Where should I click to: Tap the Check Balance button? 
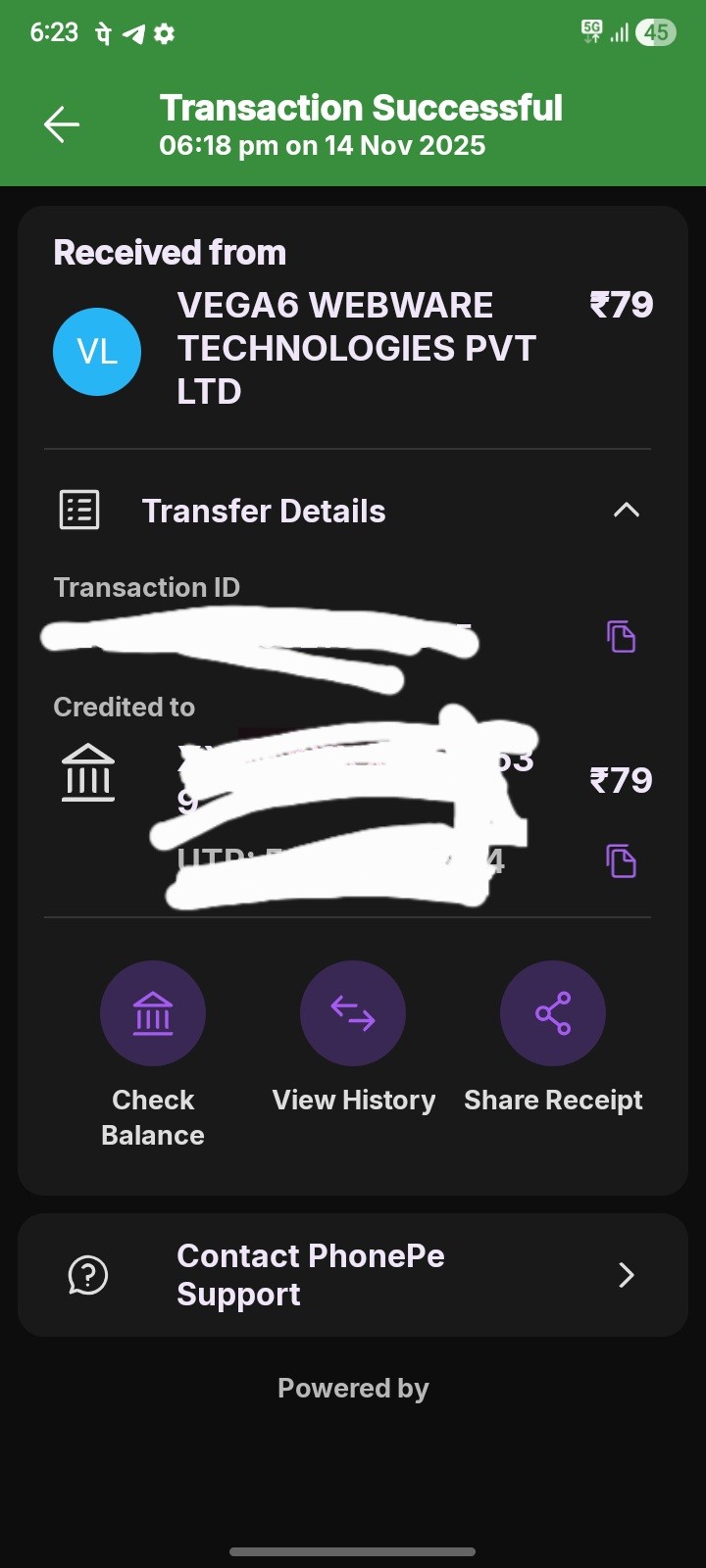[153, 1013]
